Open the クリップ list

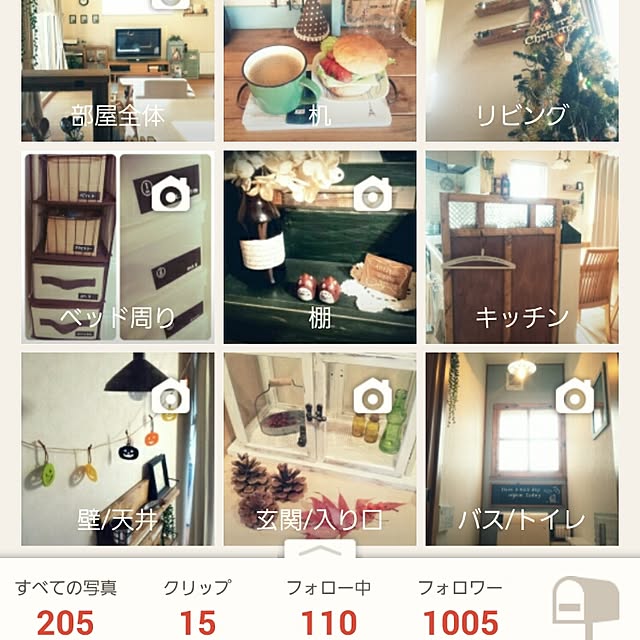[197, 606]
